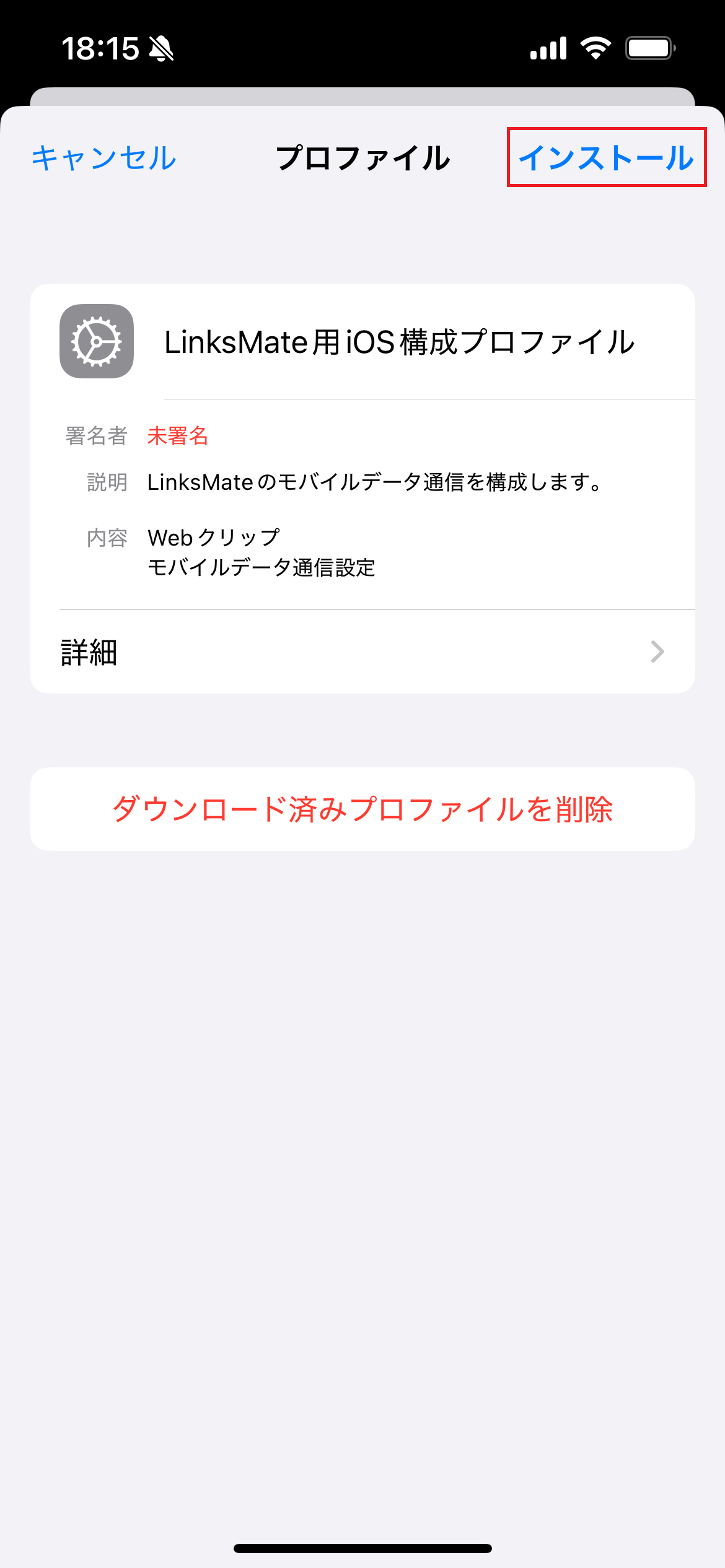Viewport: 725px width, 1568px height.
Task: Expand the 詳細 details row
Action: point(90,651)
